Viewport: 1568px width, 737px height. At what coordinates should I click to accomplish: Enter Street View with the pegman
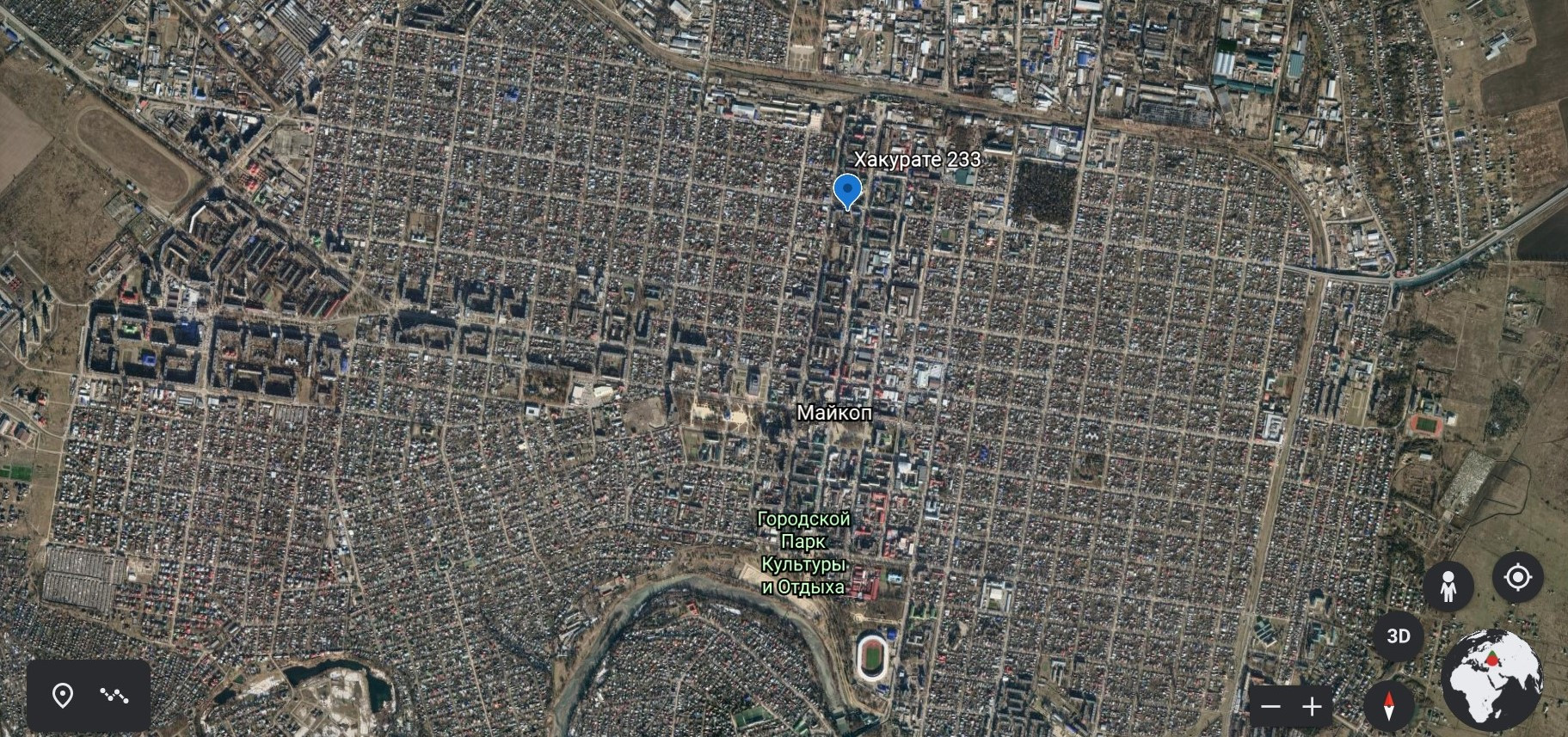(1449, 587)
